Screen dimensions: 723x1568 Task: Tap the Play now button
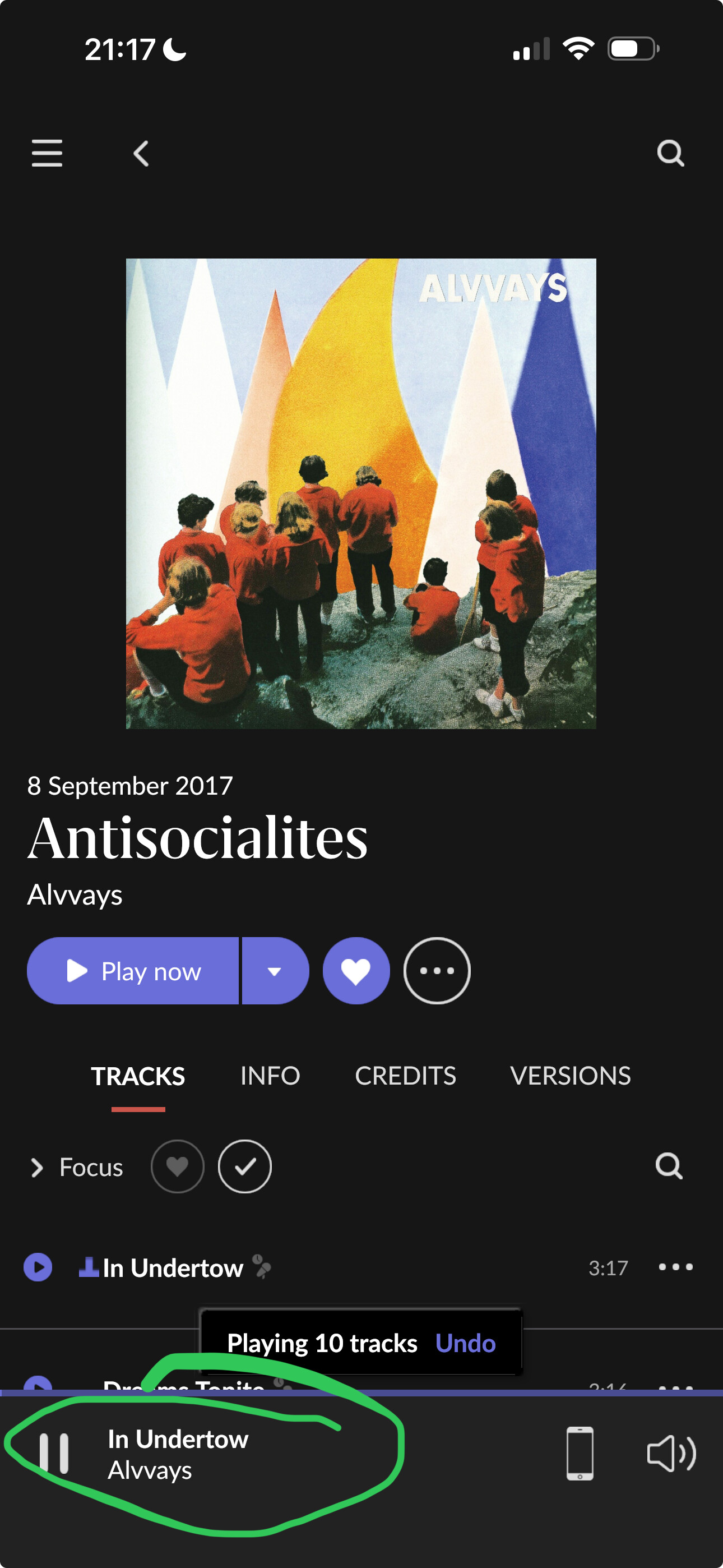pyautogui.click(x=133, y=970)
